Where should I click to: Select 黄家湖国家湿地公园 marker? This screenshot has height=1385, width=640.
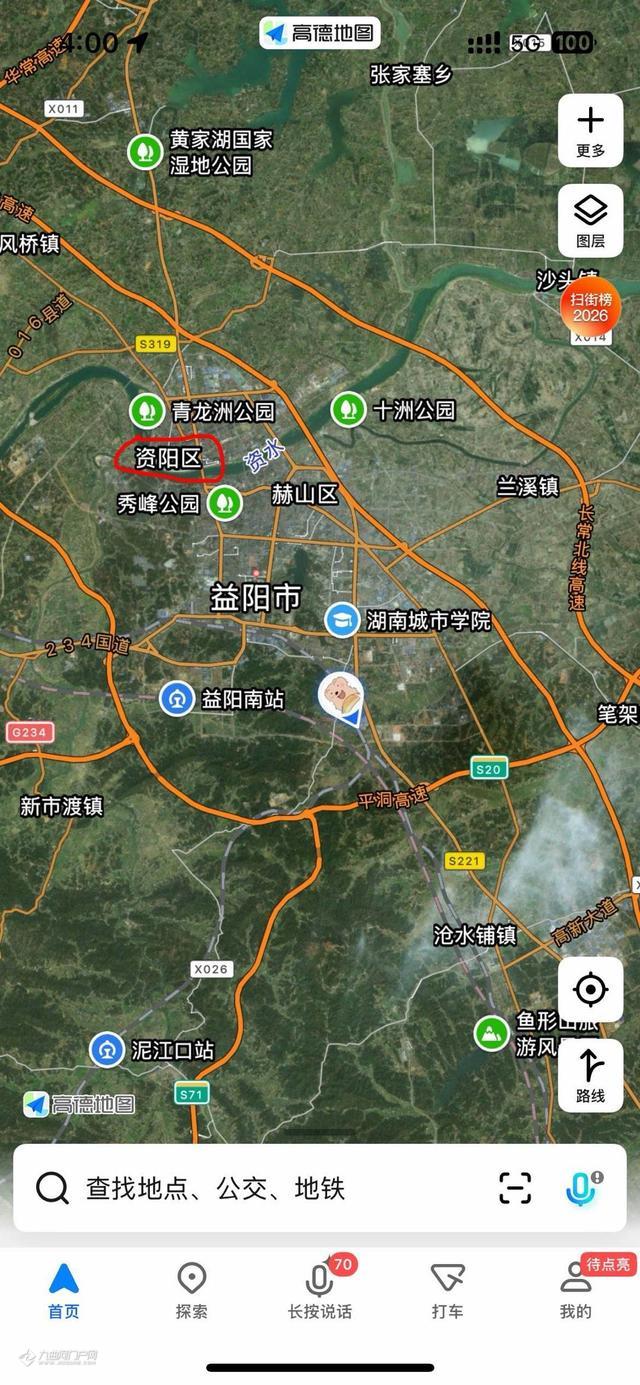(146, 152)
